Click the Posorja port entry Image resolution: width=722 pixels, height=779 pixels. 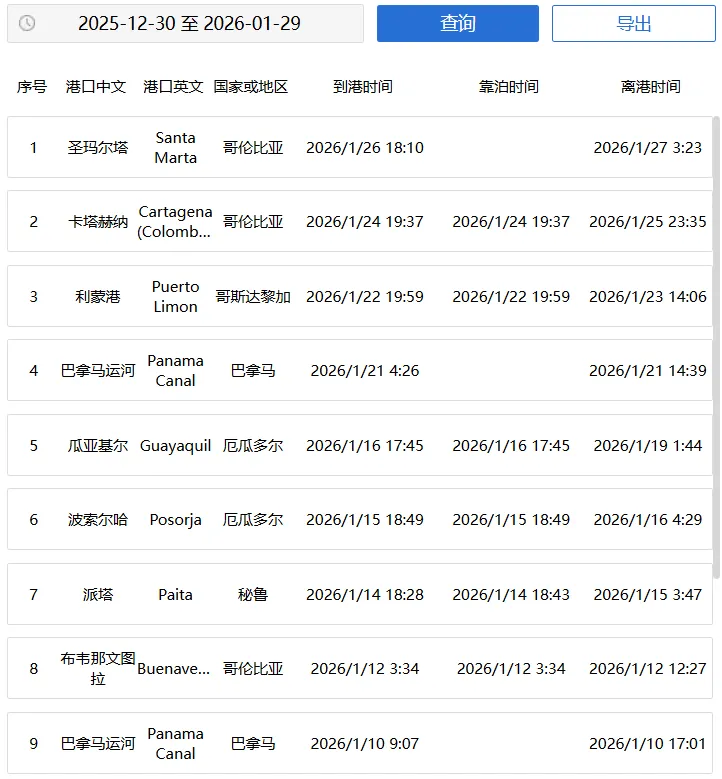tap(174, 519)
